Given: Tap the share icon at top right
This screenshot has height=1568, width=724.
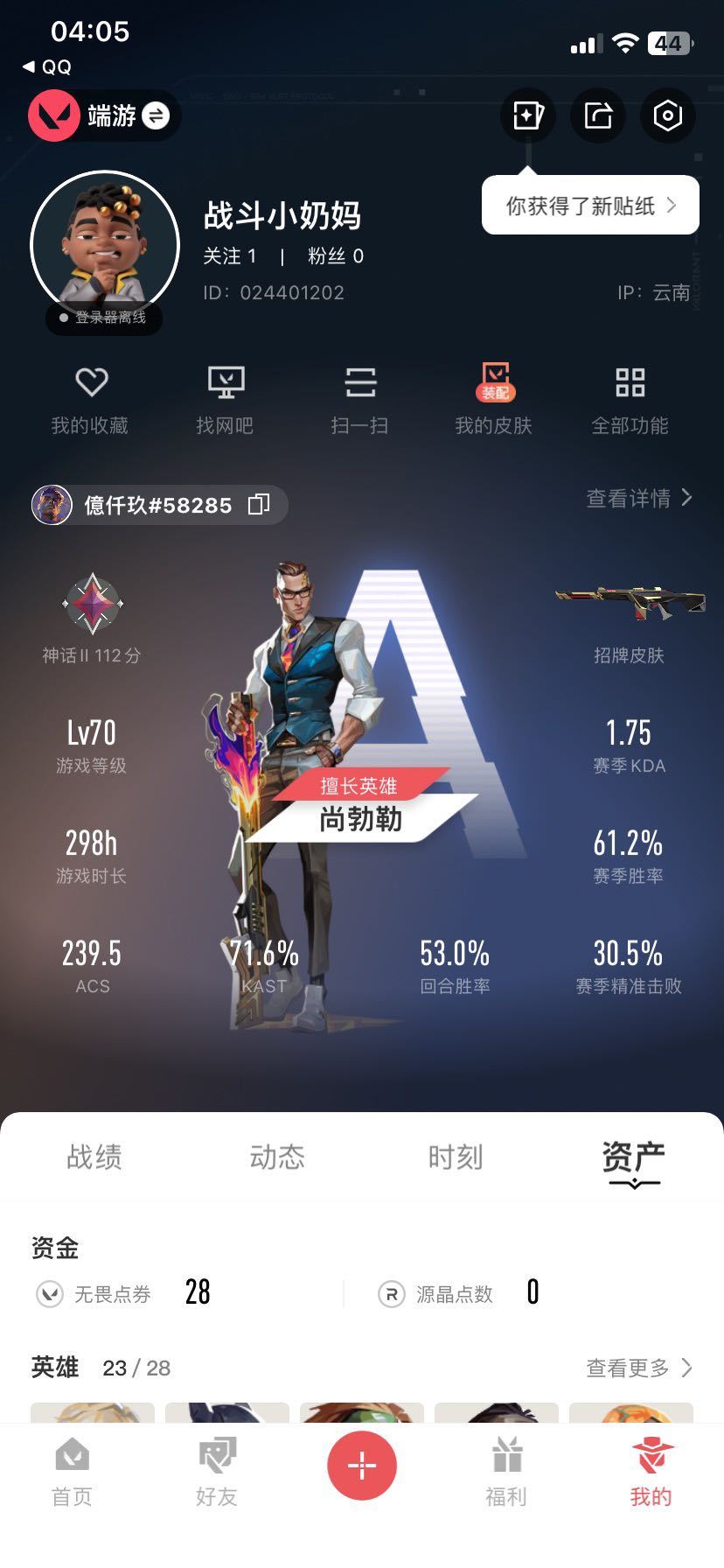Looking at the screenshot, I should (x=597, y=115).
